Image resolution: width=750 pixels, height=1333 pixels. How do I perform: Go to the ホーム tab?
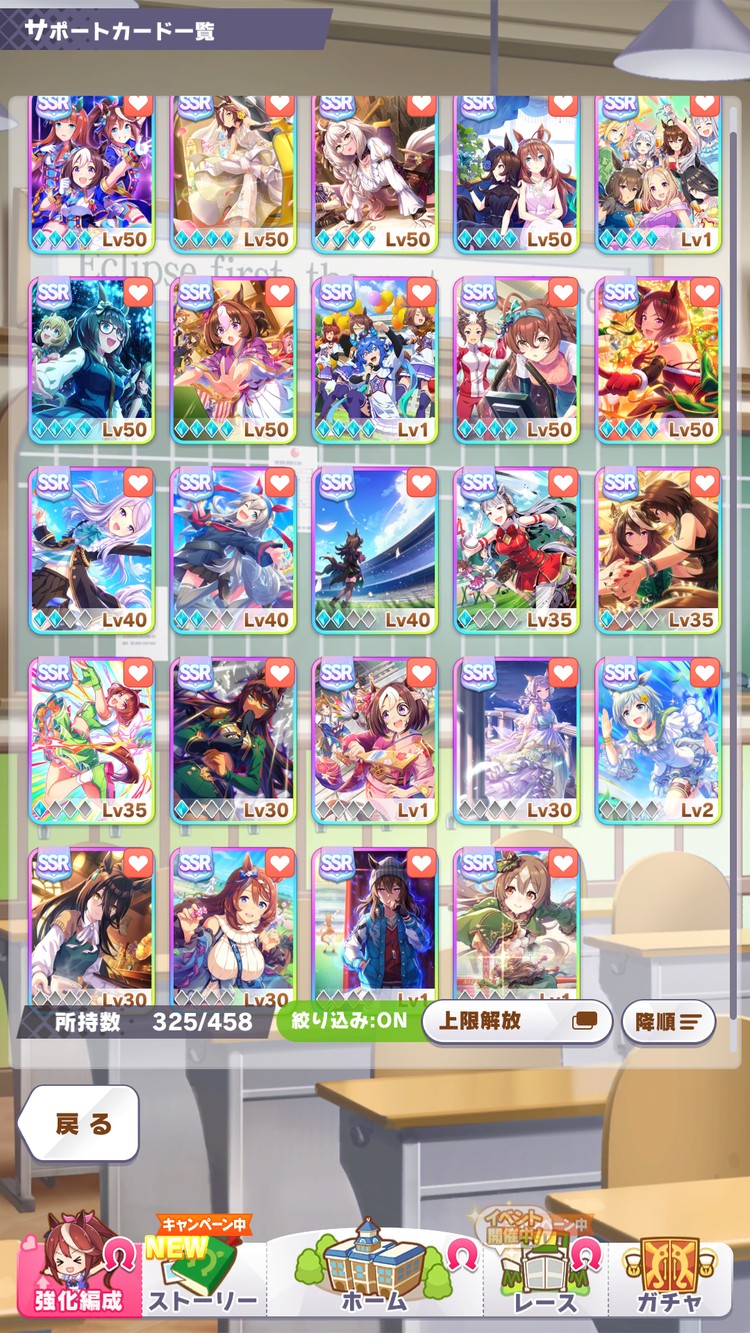(x=373, y=1275)
